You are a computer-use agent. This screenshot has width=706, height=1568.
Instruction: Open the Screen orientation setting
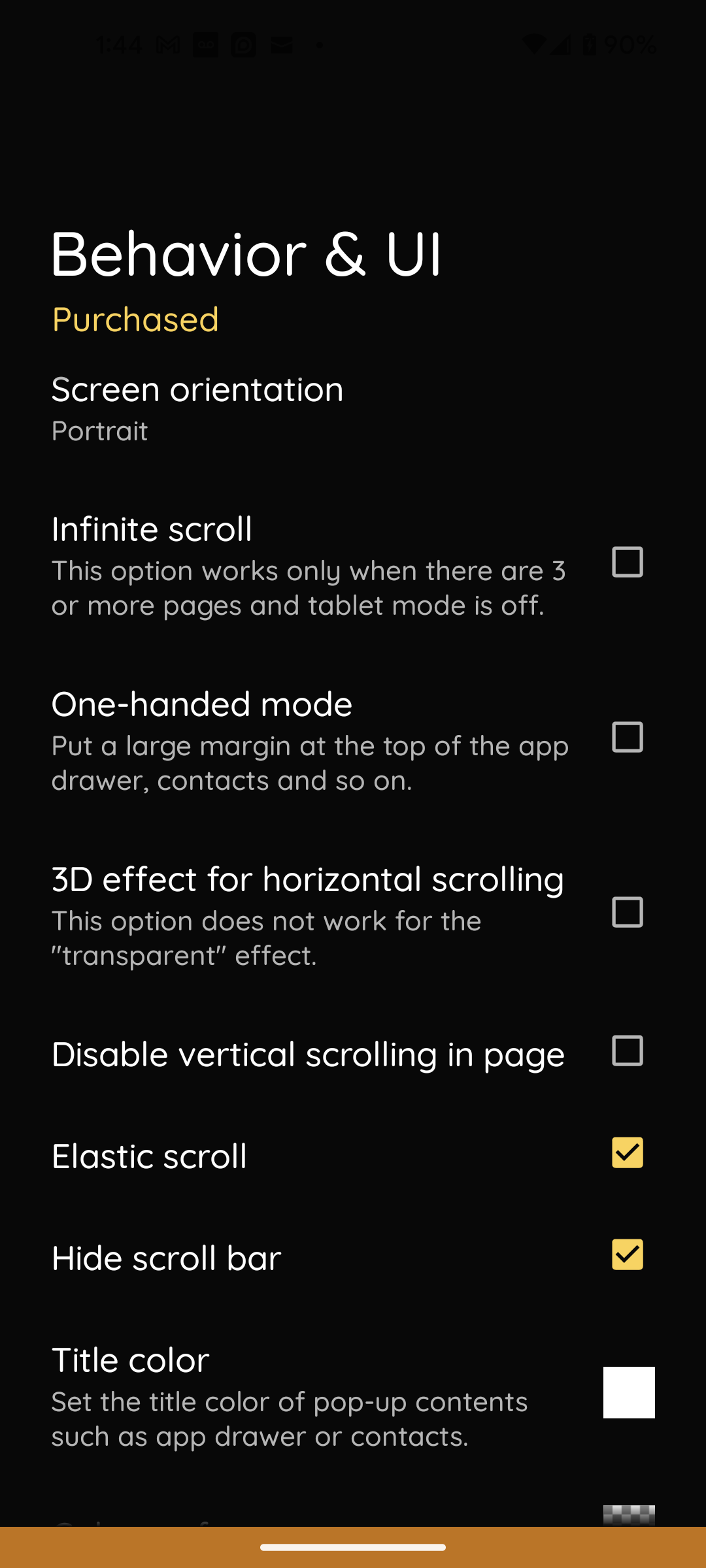[196, 408]
